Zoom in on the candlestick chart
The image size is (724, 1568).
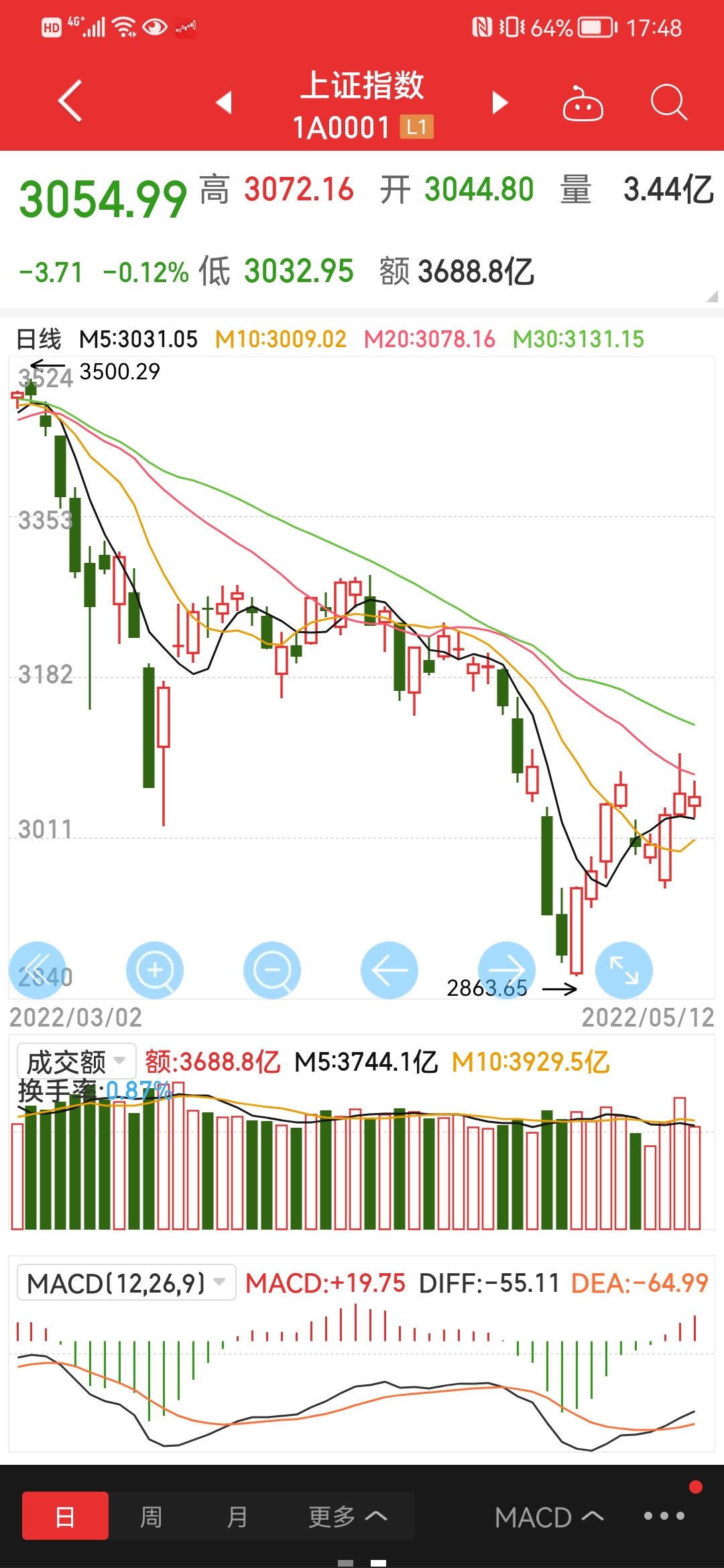point(155,970)
